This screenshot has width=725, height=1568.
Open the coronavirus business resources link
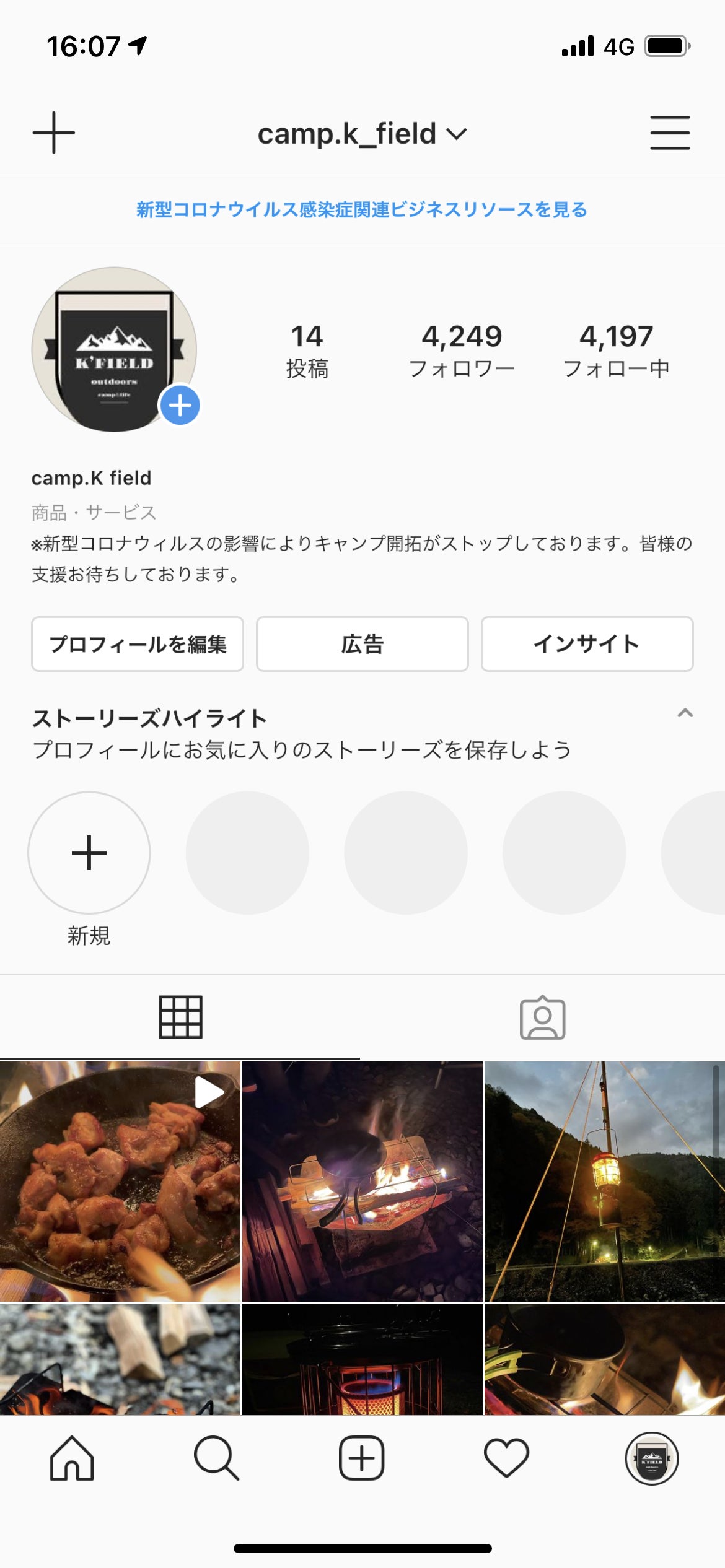(x=362, y=210)
